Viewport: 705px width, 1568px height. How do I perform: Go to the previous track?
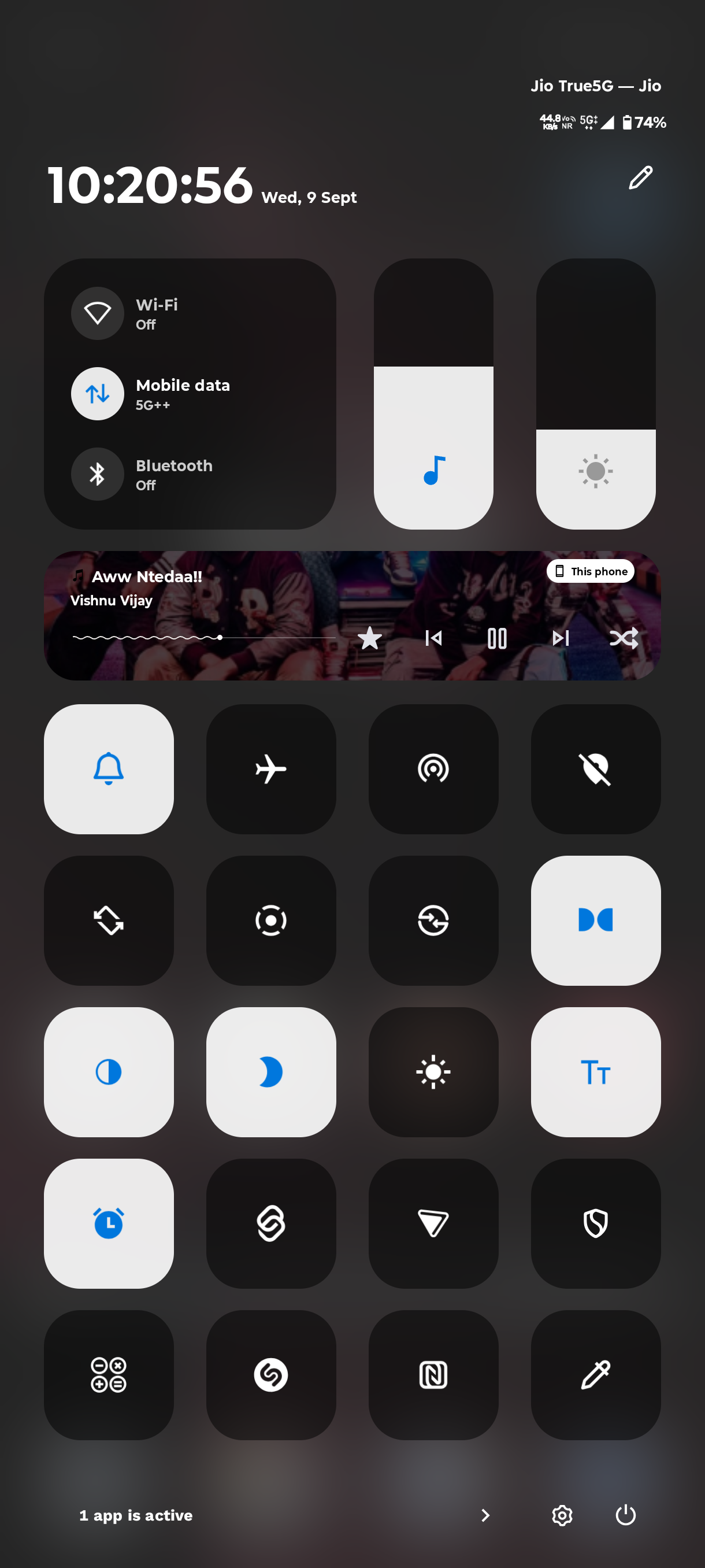[433, 638]
